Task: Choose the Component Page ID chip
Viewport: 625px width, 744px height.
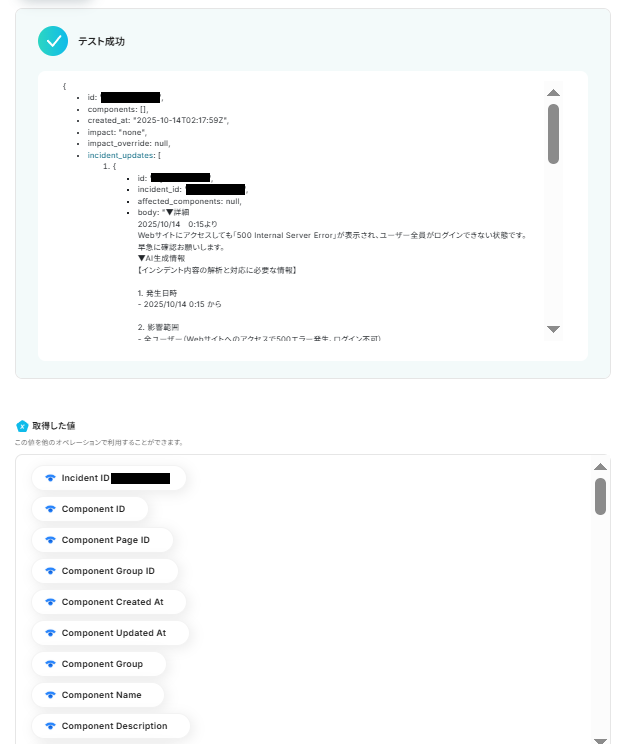Action: 104,540
